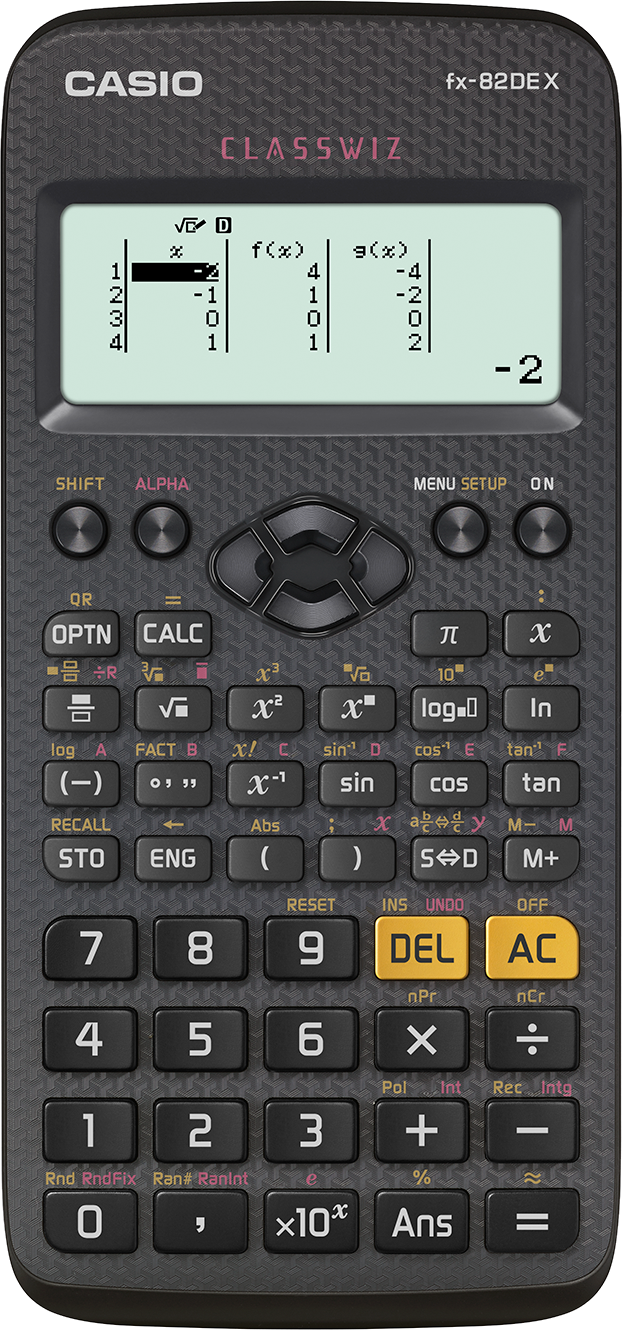The height and width of the screenshot is (1330, 622).
Task: Tap the equals key
Action: click(x=532, y=1222)
